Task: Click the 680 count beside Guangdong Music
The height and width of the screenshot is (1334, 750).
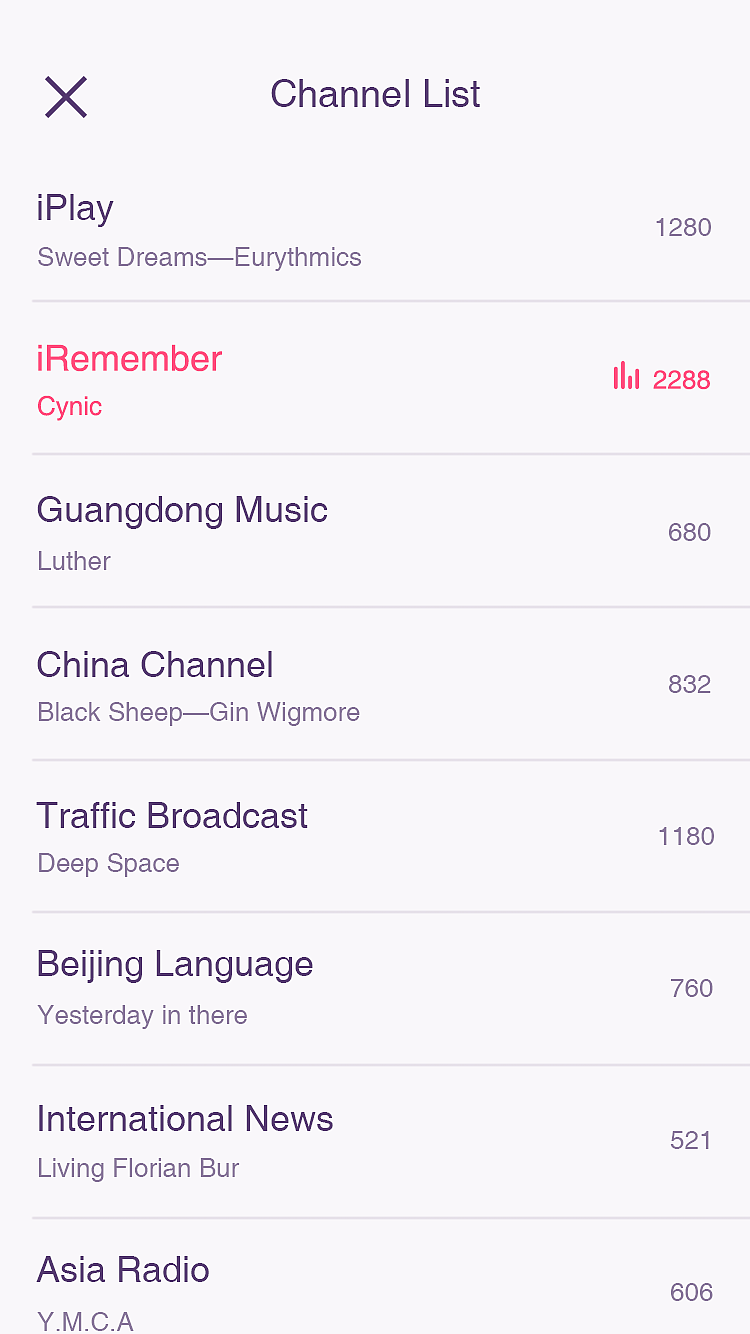Action: (x=689, y=533)
